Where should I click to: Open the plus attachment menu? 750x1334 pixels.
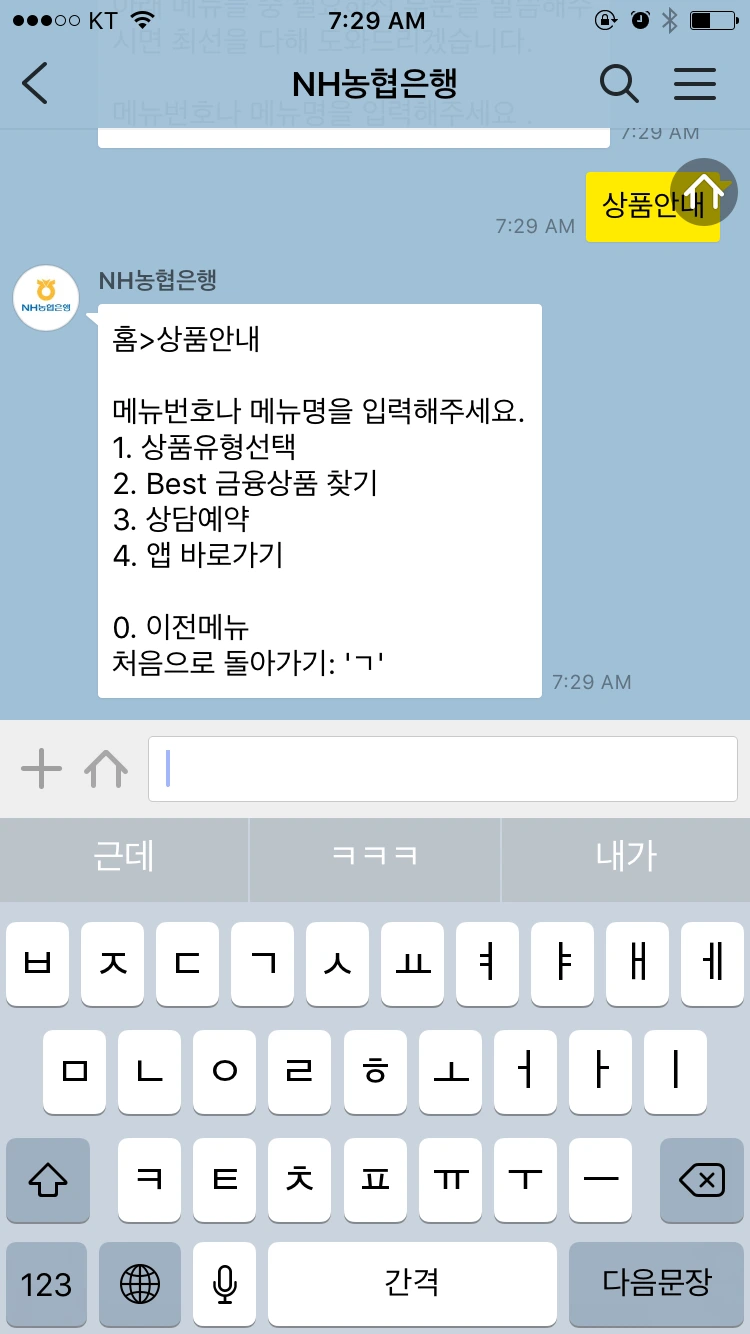41,769
